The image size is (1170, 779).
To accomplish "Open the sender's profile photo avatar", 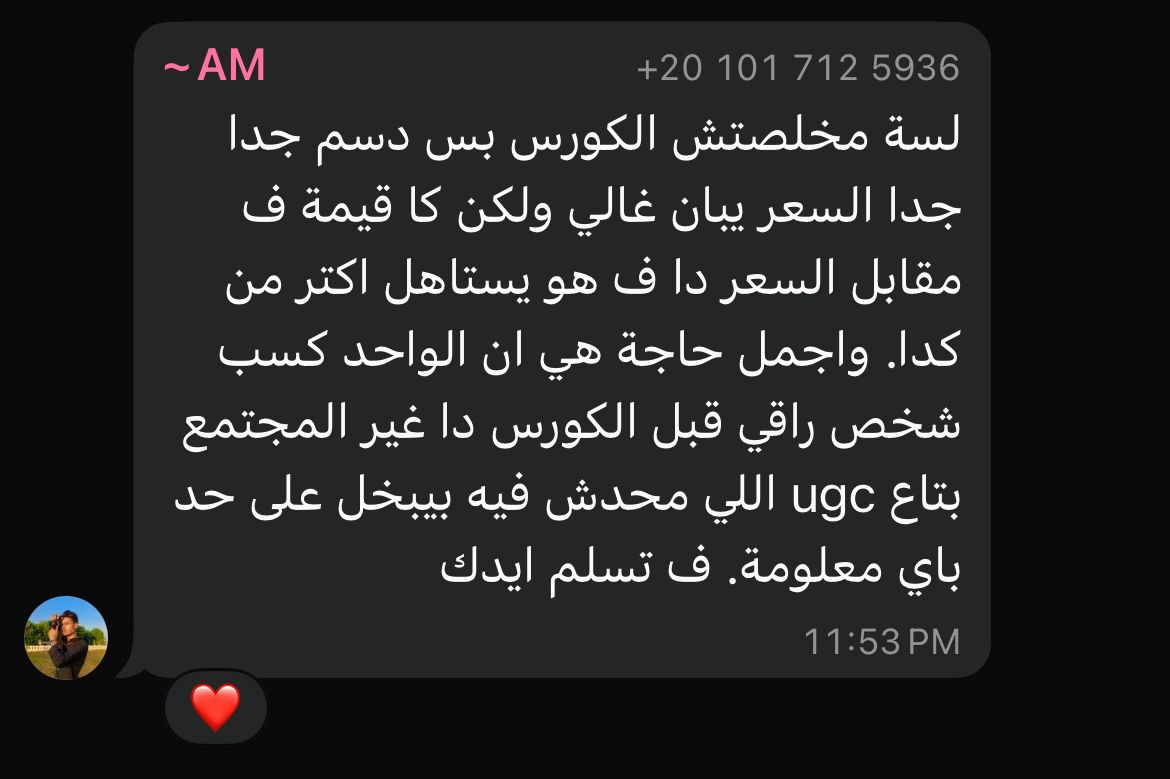I will click(66, 638).
